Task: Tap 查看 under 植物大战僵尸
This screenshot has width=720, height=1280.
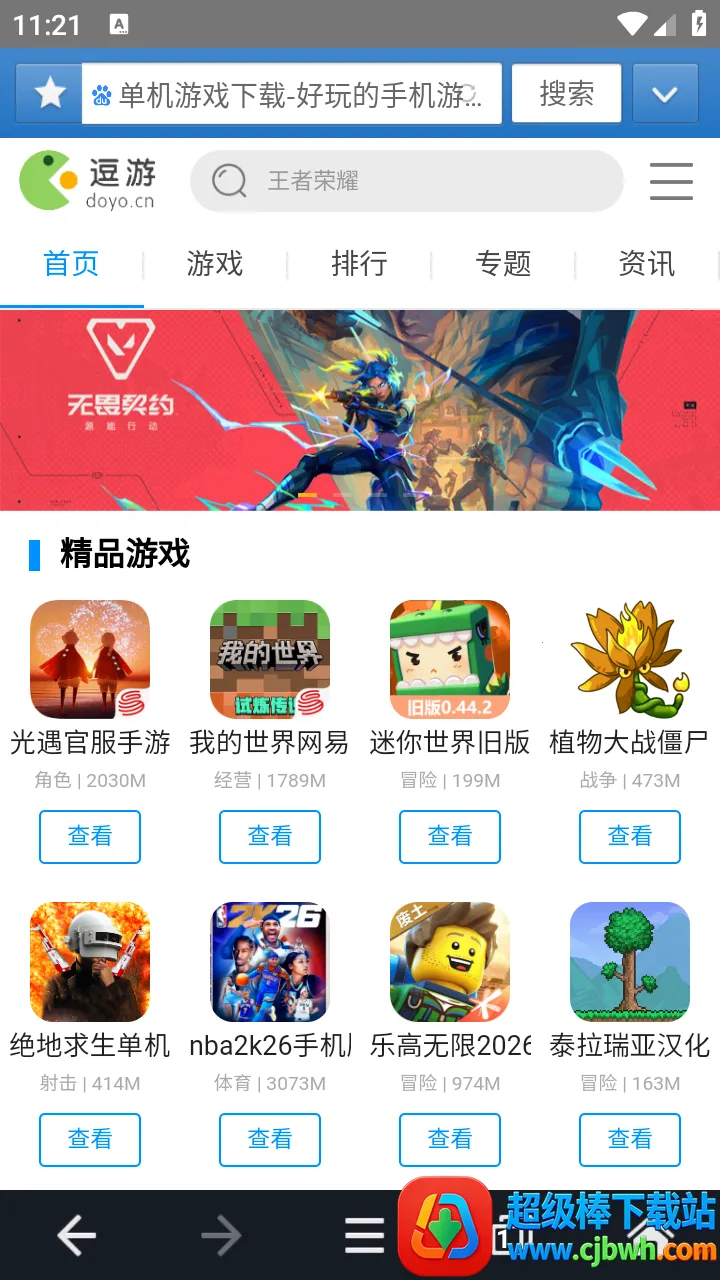Action: click(x=630, y=837)
